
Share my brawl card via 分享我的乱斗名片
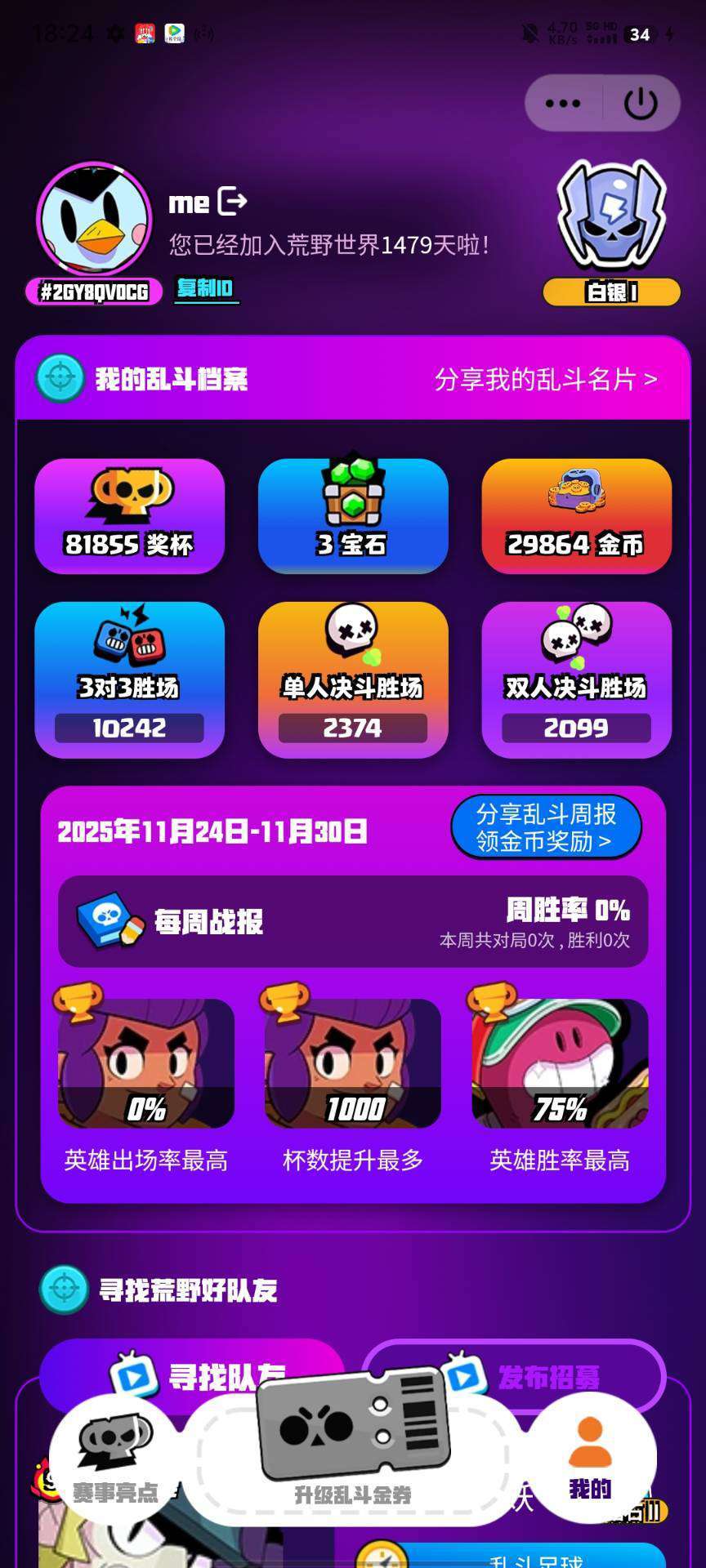545,379
